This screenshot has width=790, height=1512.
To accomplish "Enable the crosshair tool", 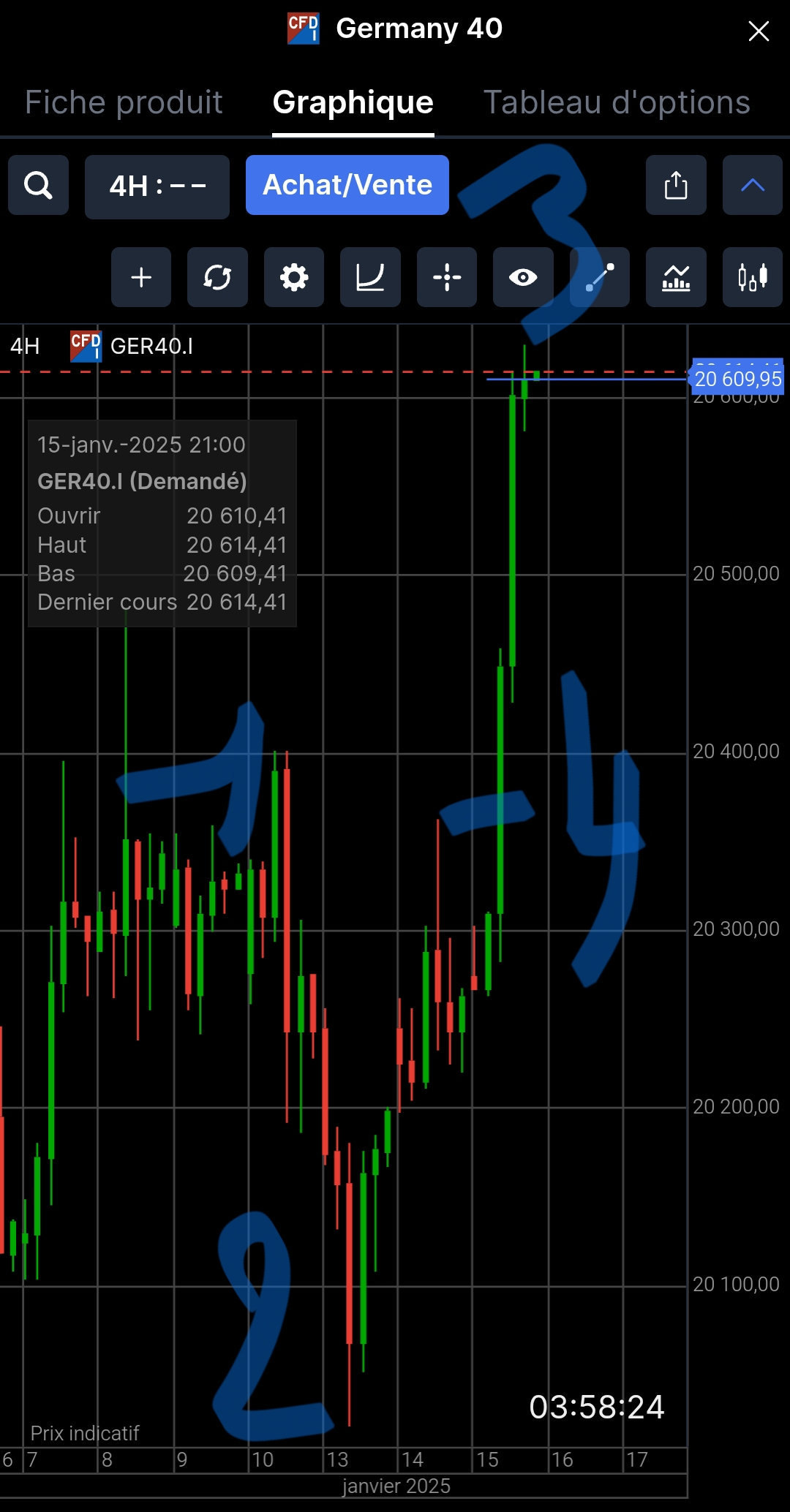I will (447, 277).
